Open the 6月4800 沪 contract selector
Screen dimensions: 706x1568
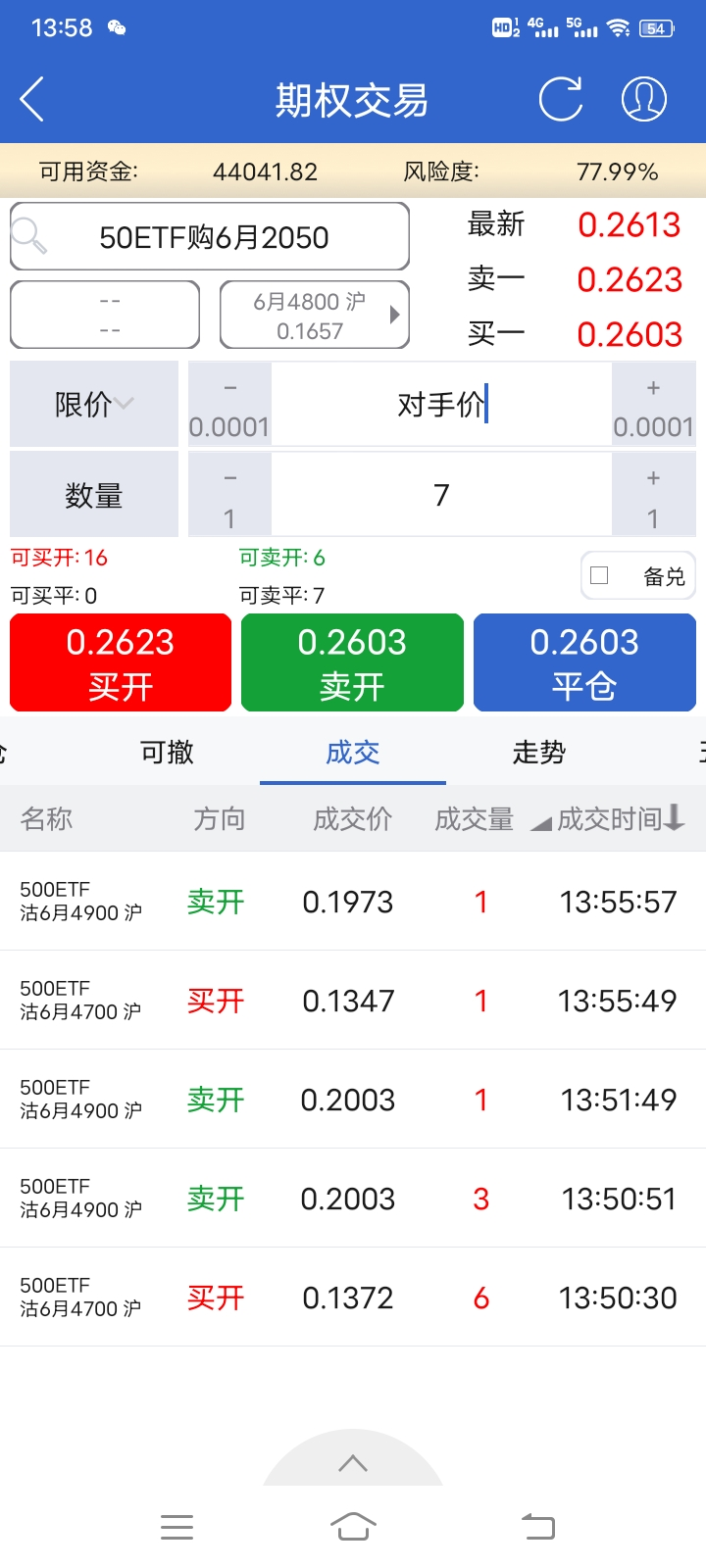coord(314,316)
